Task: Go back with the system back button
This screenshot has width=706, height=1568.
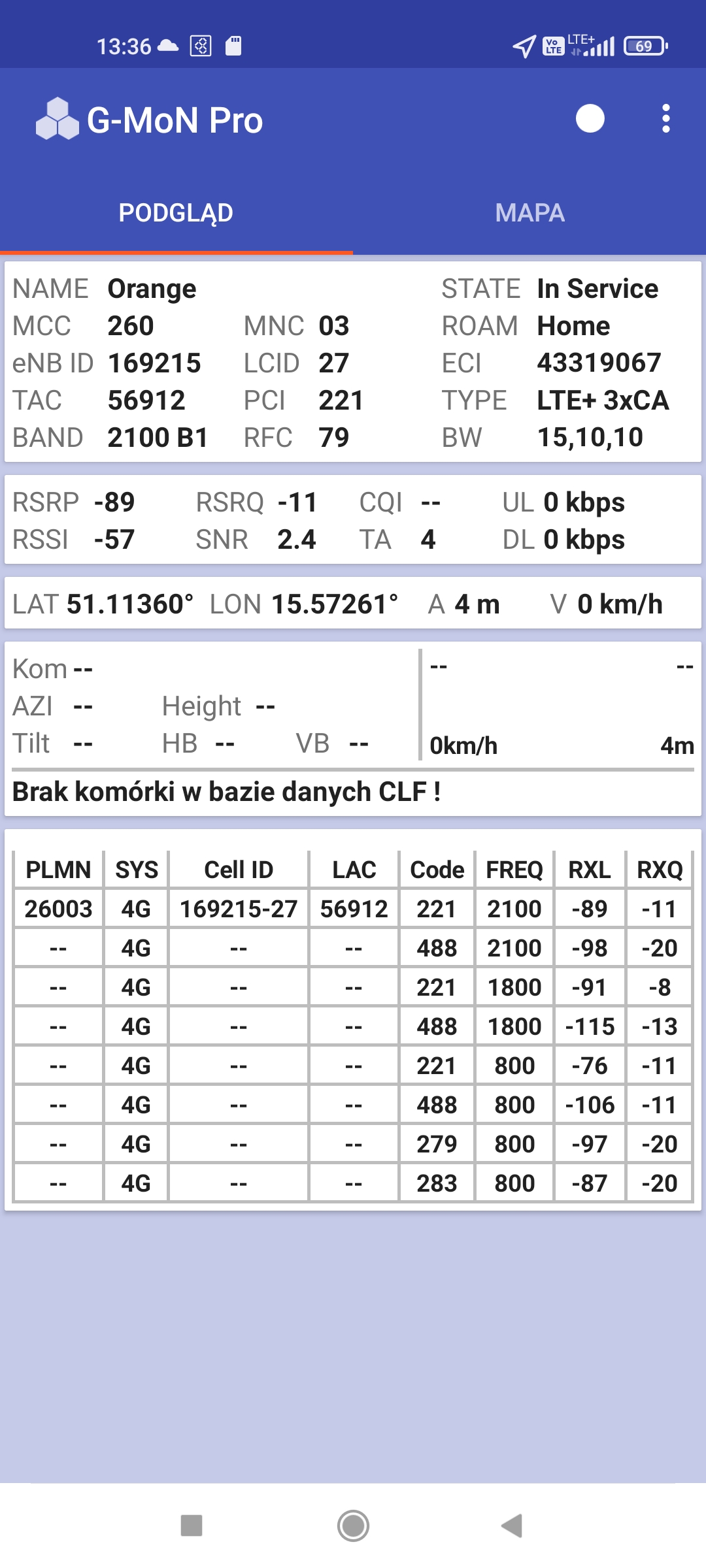Action: (x=512, y=1526)
